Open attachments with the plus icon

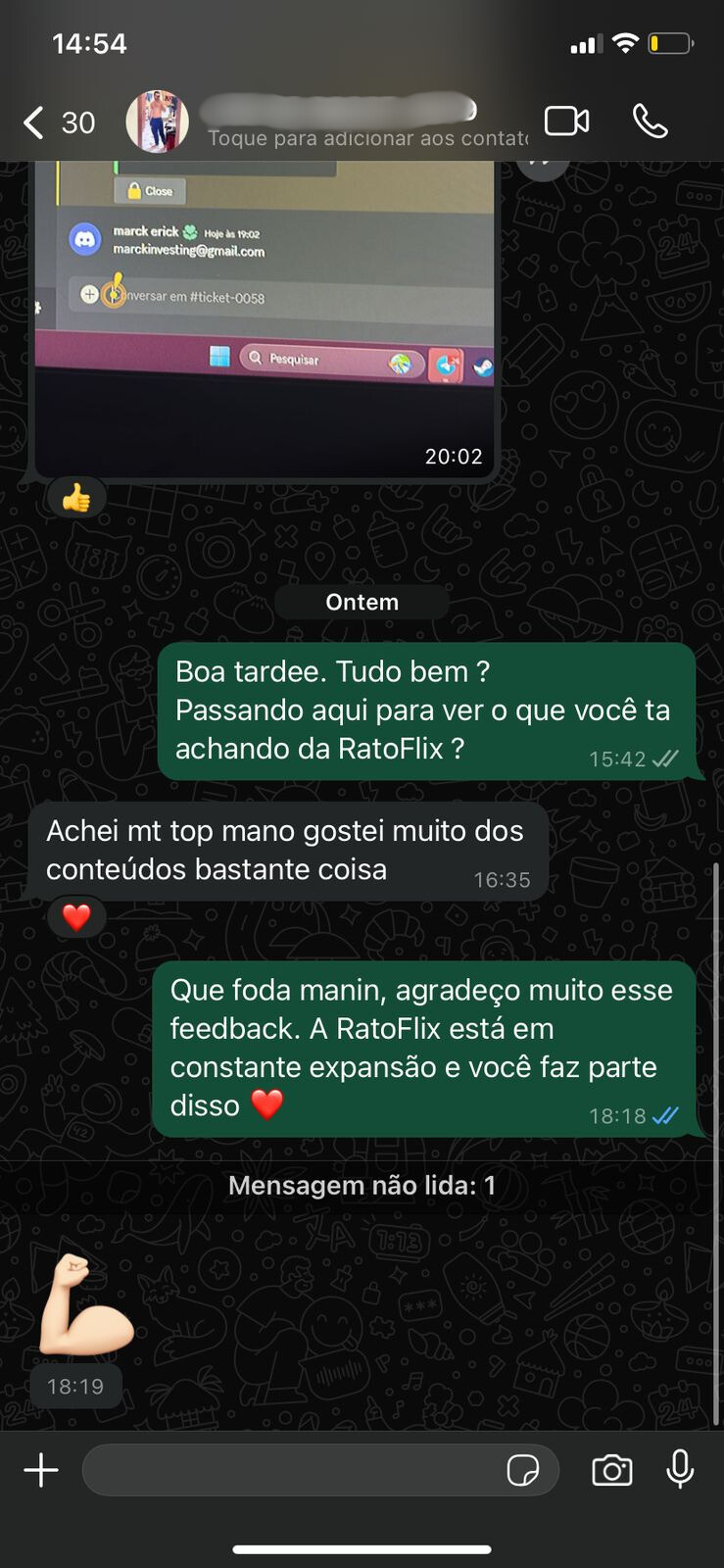(41, 1470)
